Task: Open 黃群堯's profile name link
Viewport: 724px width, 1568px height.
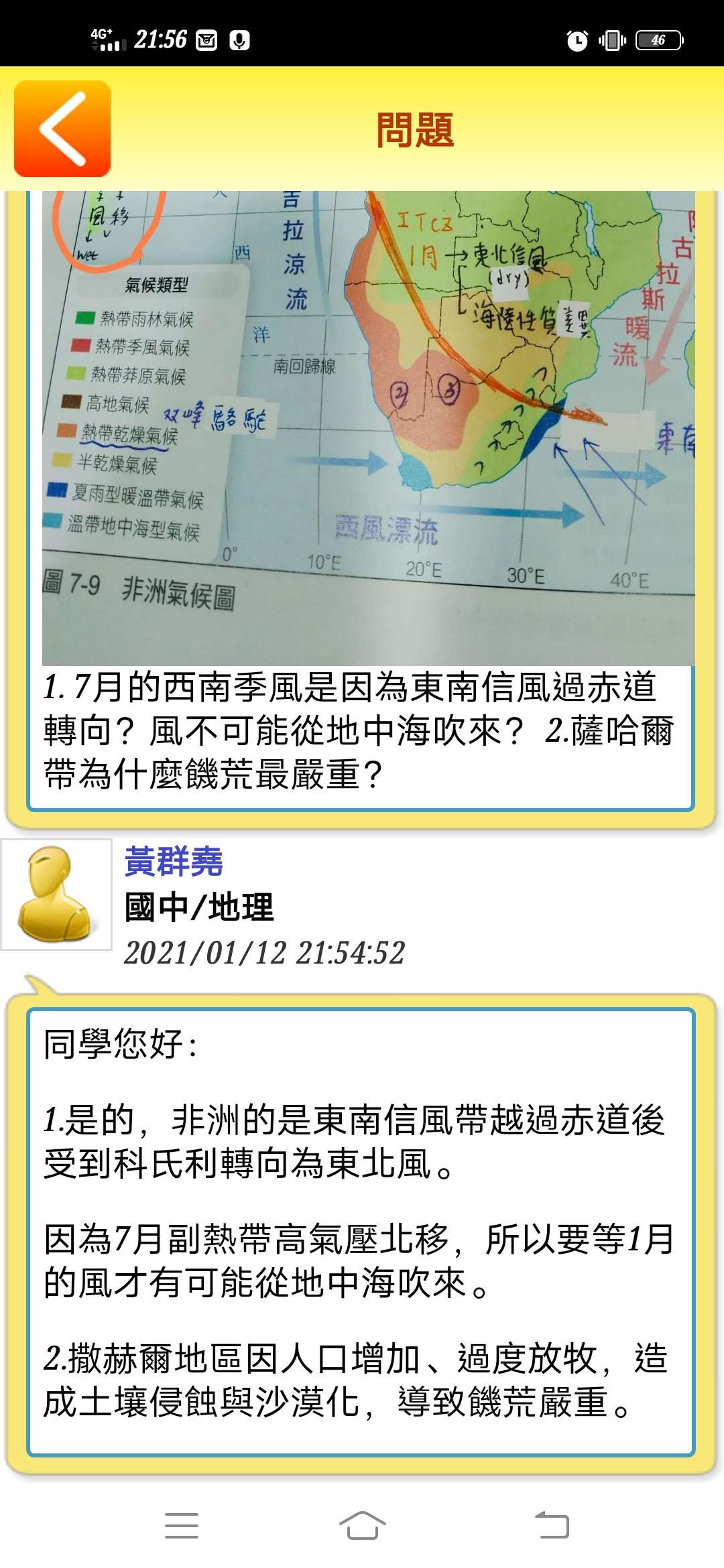Action: point(174,862)
